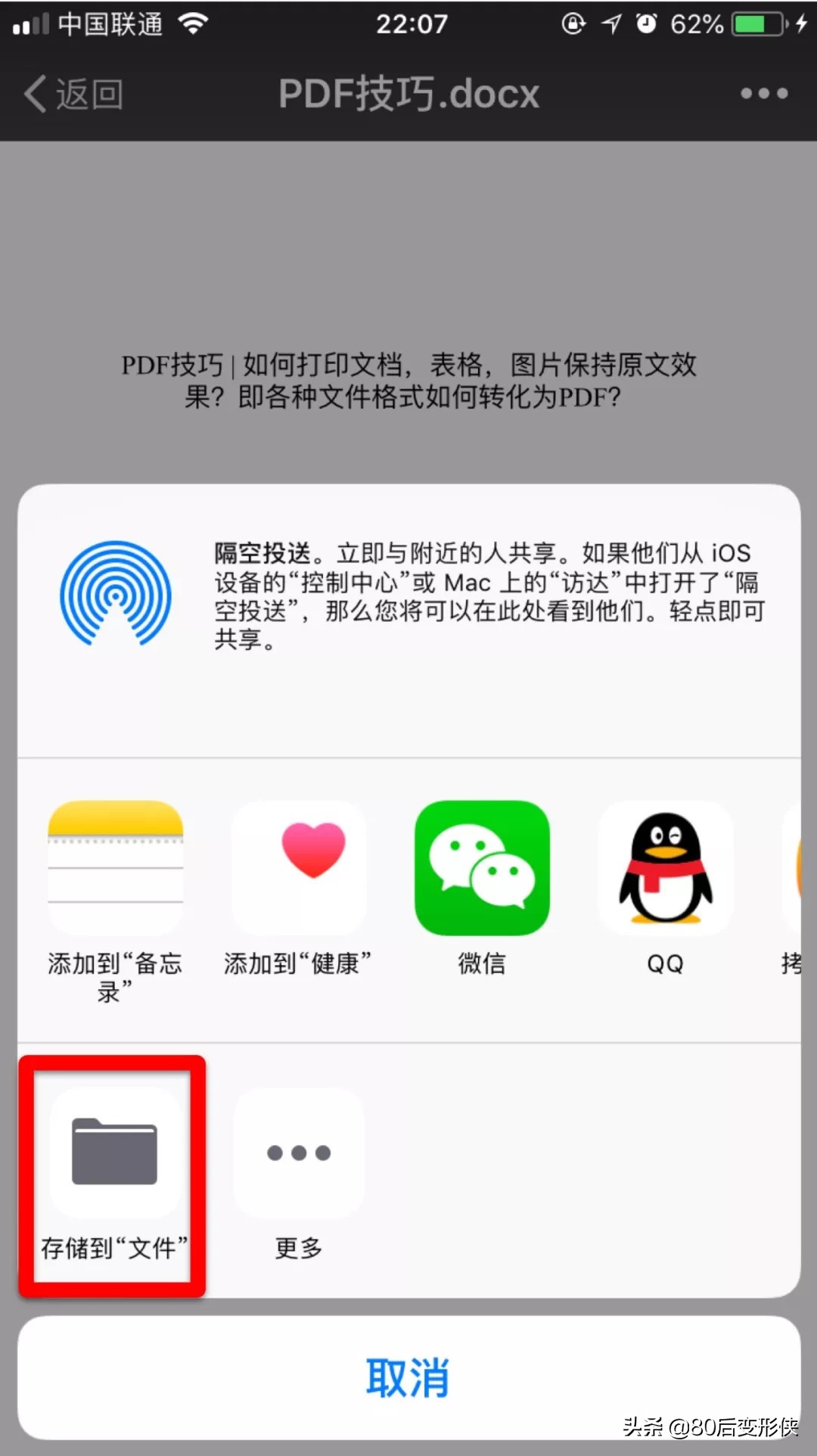Choose 存储到"文件" folder icon

(115, 1150)
